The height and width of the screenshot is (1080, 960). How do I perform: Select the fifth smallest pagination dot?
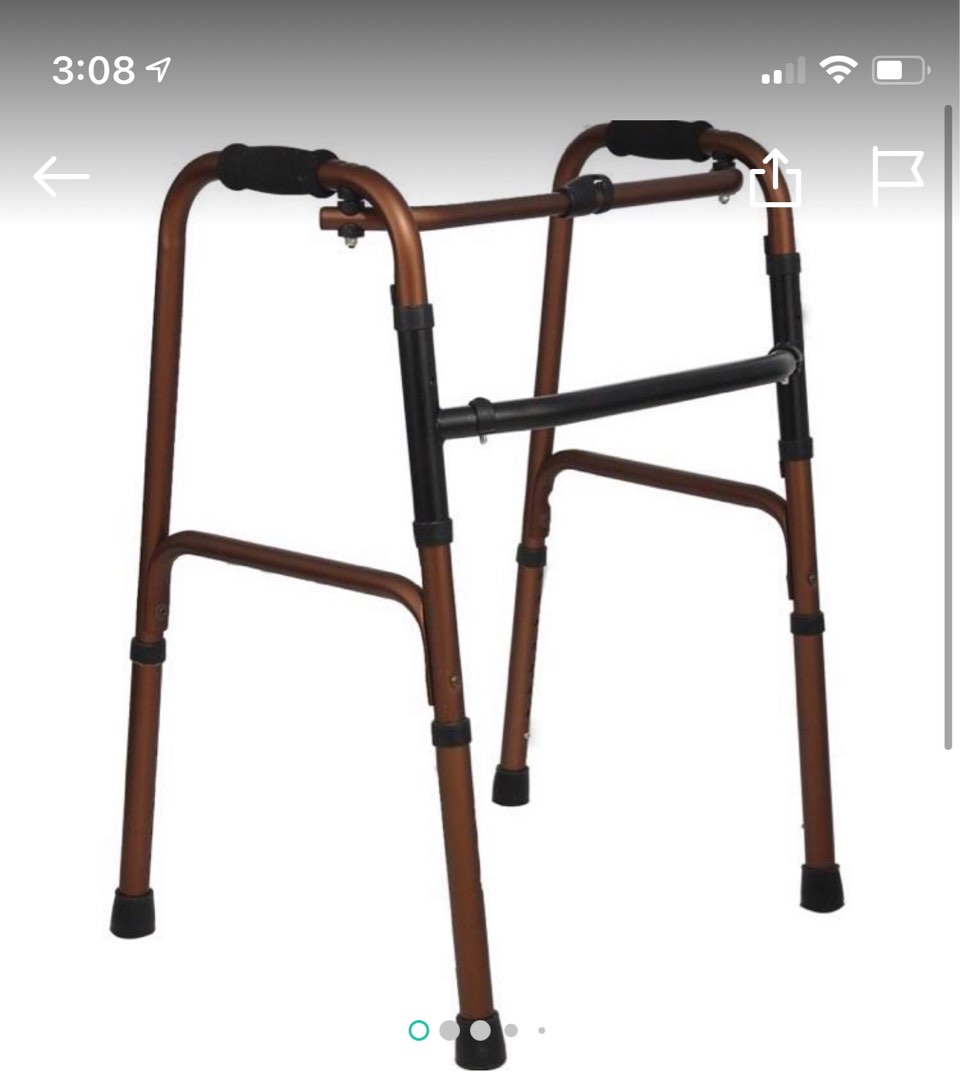pyautogui.click(x=542, y=1030)
